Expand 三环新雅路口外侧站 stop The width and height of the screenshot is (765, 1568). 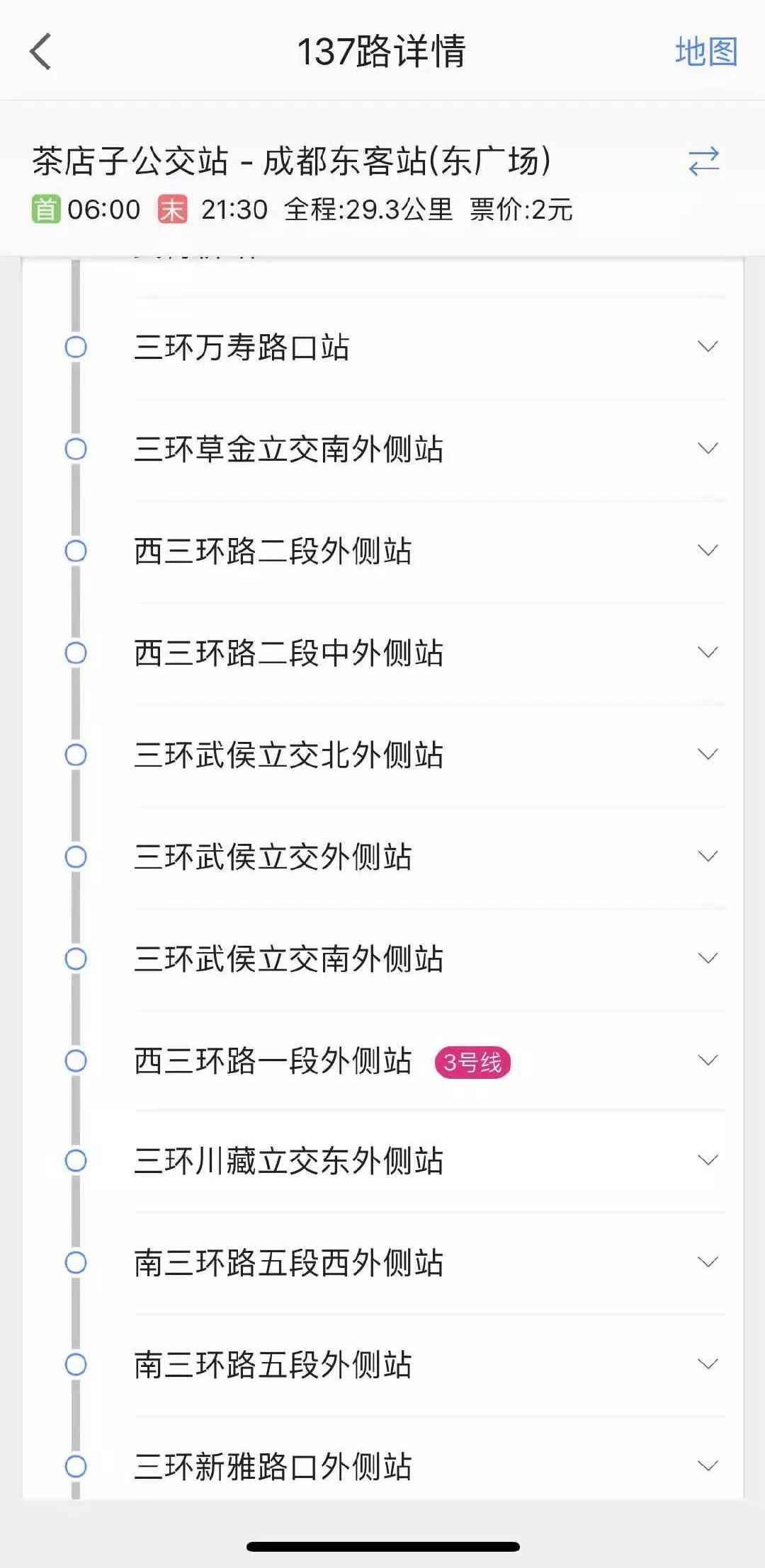708,1466
